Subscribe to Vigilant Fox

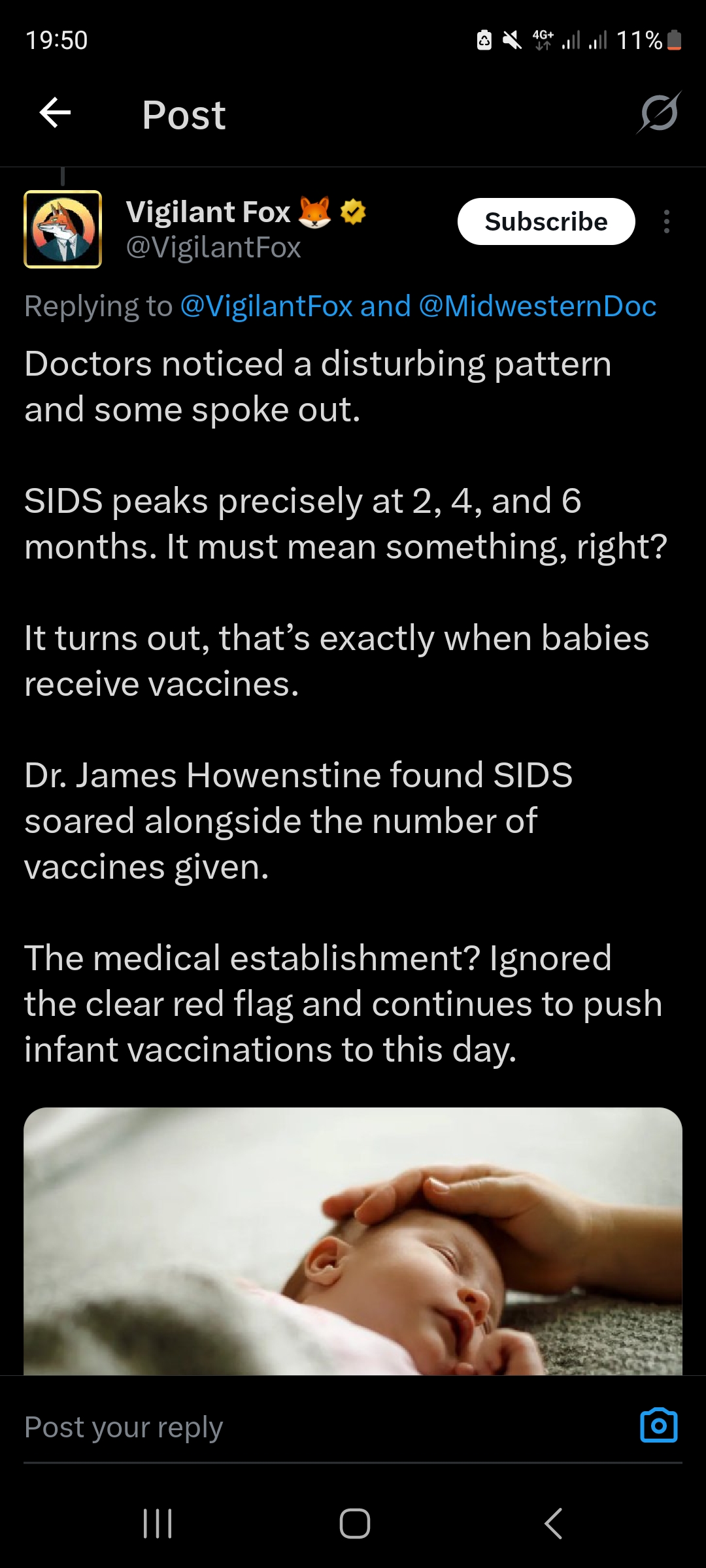546,221
